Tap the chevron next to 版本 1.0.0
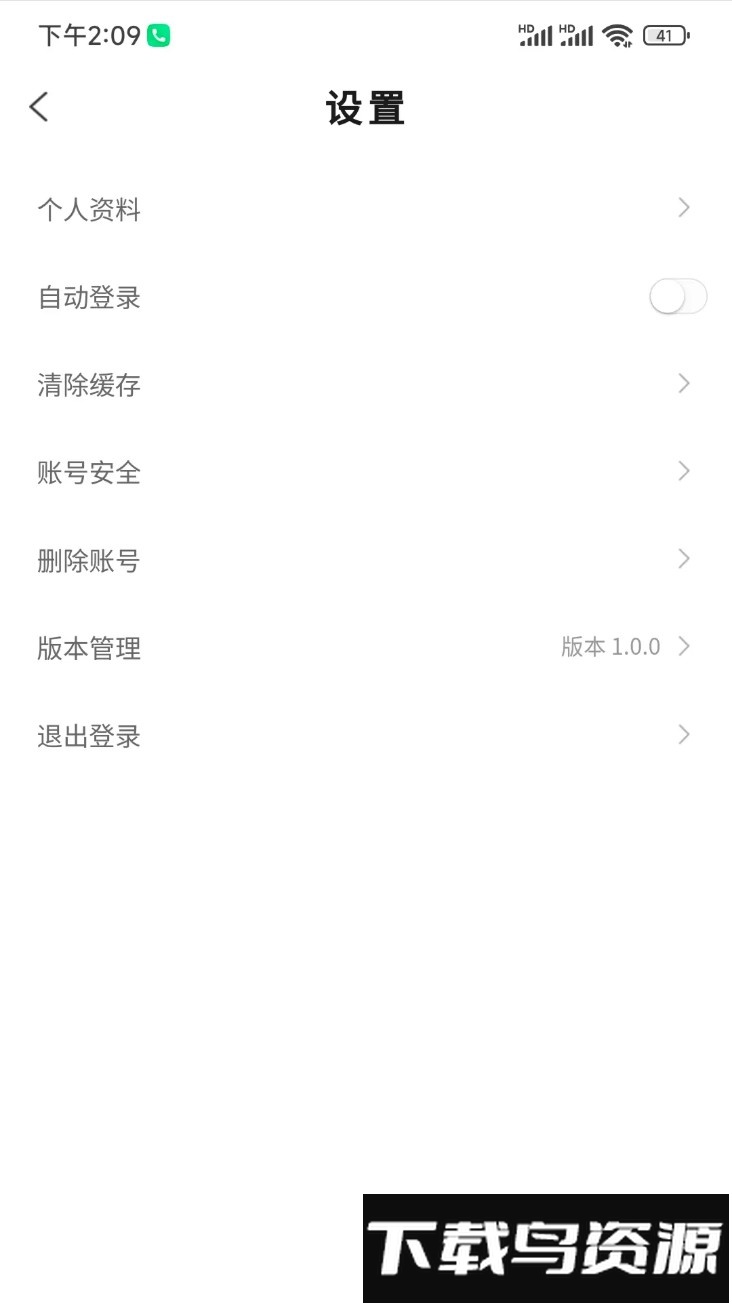The width and height of the screenshot is (732, 1304). pos(686,647)
